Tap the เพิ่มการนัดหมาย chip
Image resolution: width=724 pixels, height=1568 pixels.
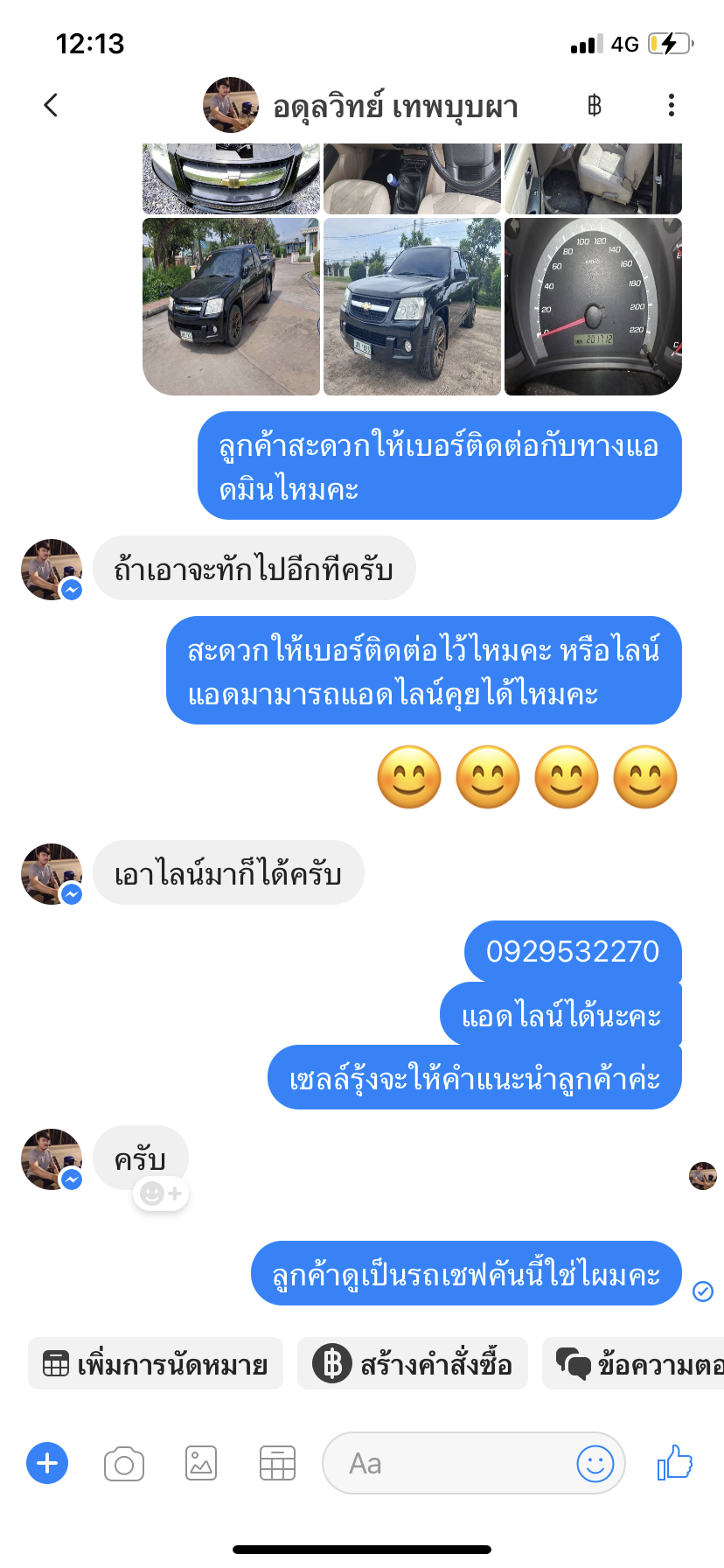click(156, 1364)
